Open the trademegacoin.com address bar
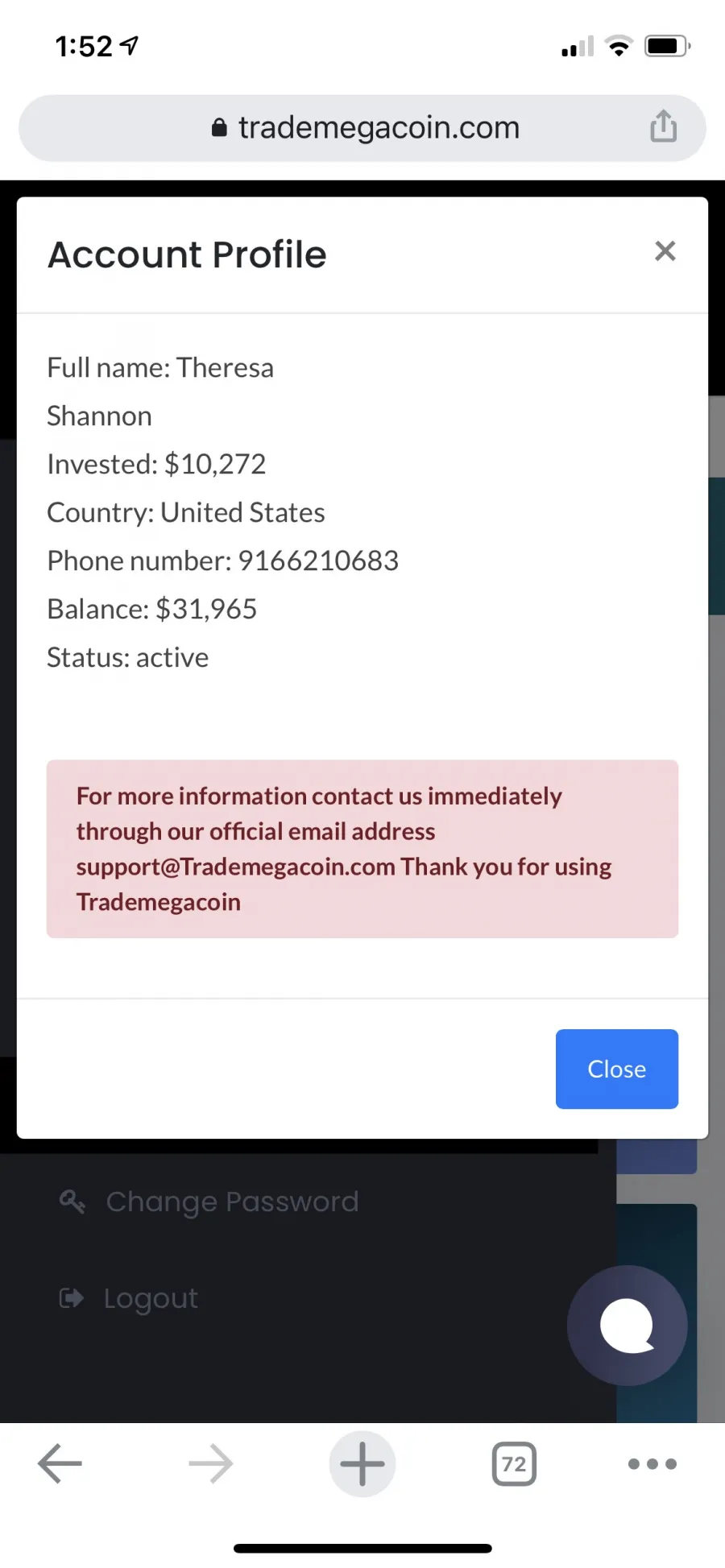The width and height of the screenshot is (725, 1568). tap(362, 128)
